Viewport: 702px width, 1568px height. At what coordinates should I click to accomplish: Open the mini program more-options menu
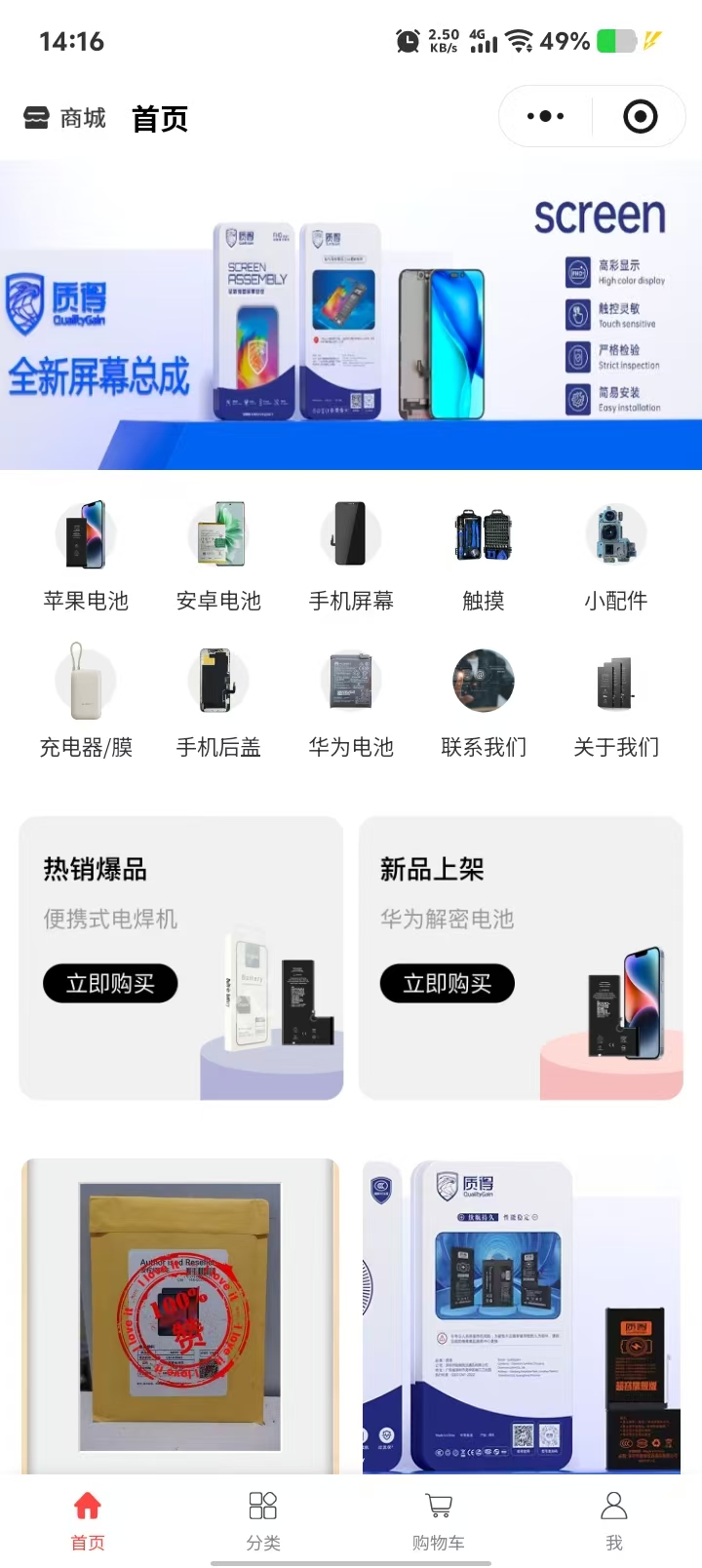[545, 117]
